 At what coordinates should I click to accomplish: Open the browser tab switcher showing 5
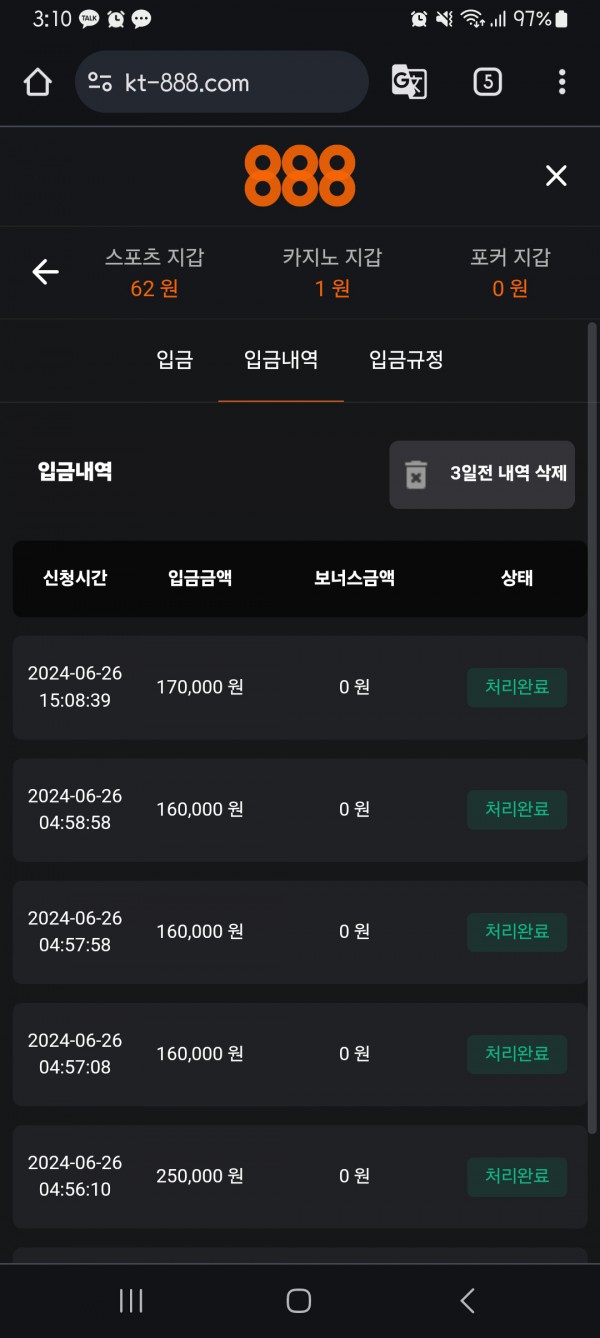[487, 82]
